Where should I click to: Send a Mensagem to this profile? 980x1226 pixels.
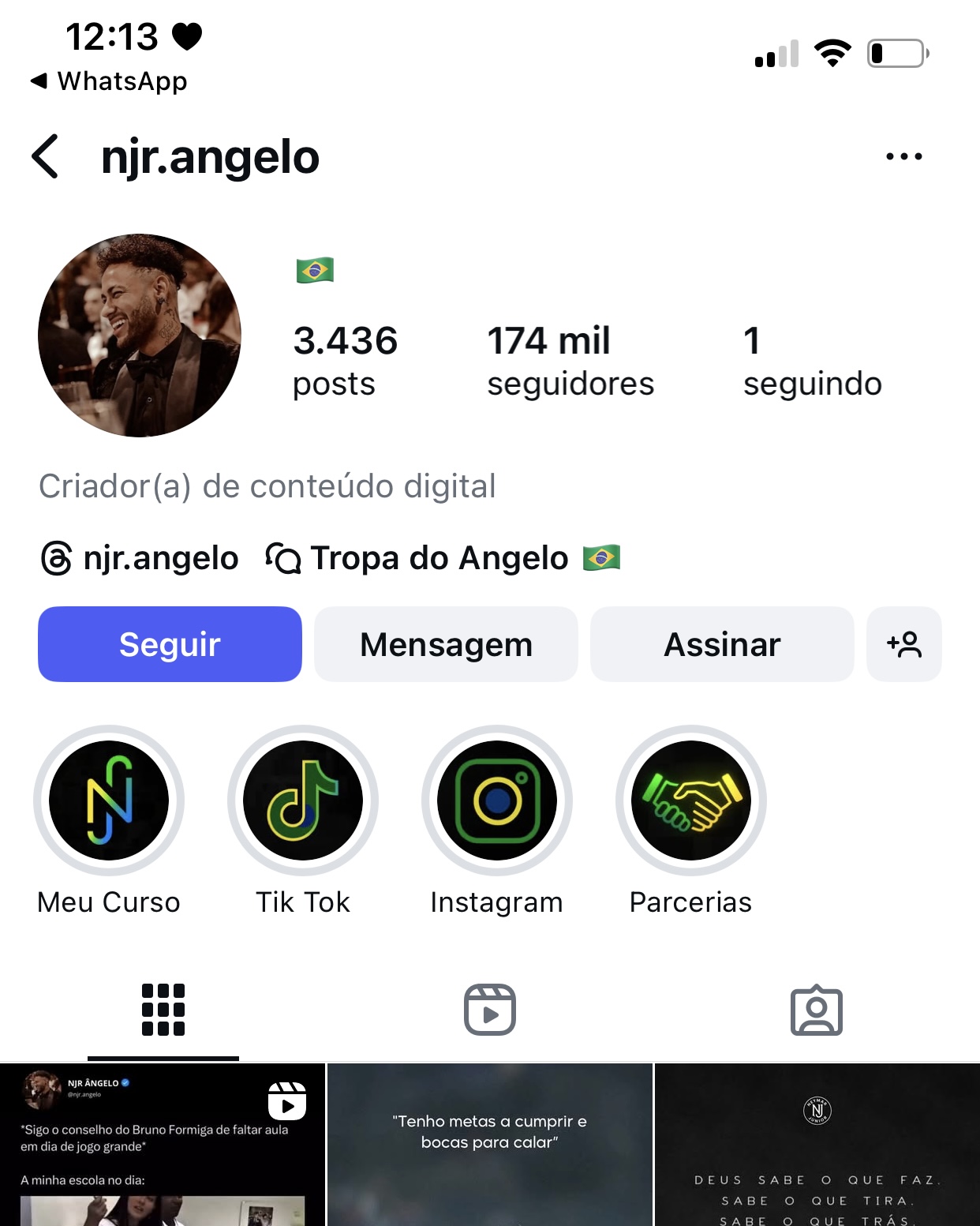[446, 644]
